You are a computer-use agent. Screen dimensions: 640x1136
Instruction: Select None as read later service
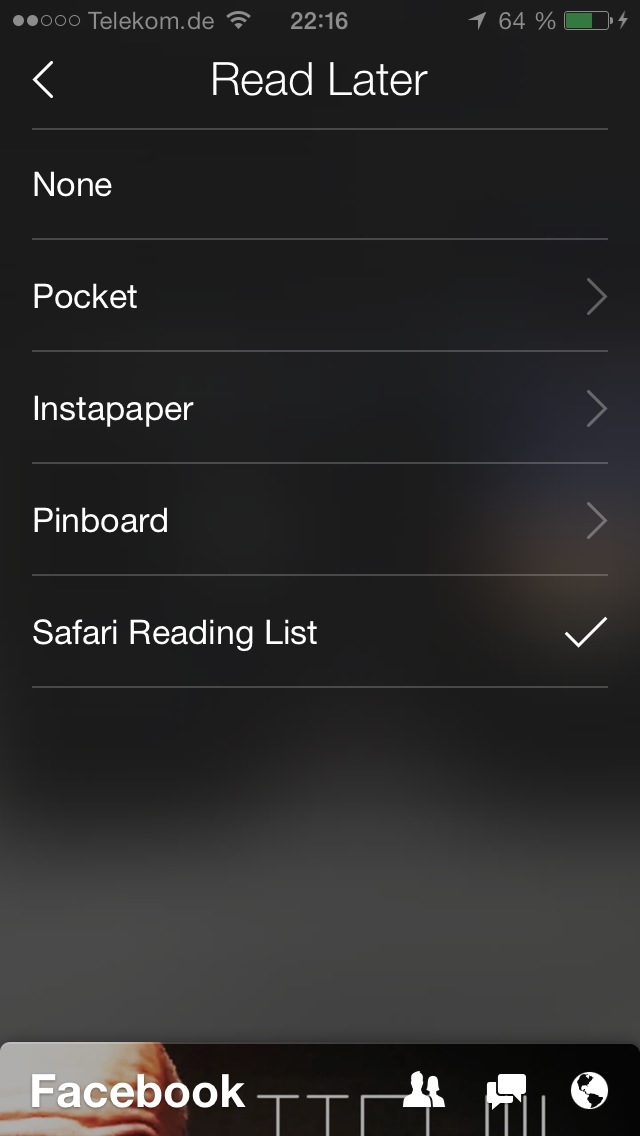320,185
